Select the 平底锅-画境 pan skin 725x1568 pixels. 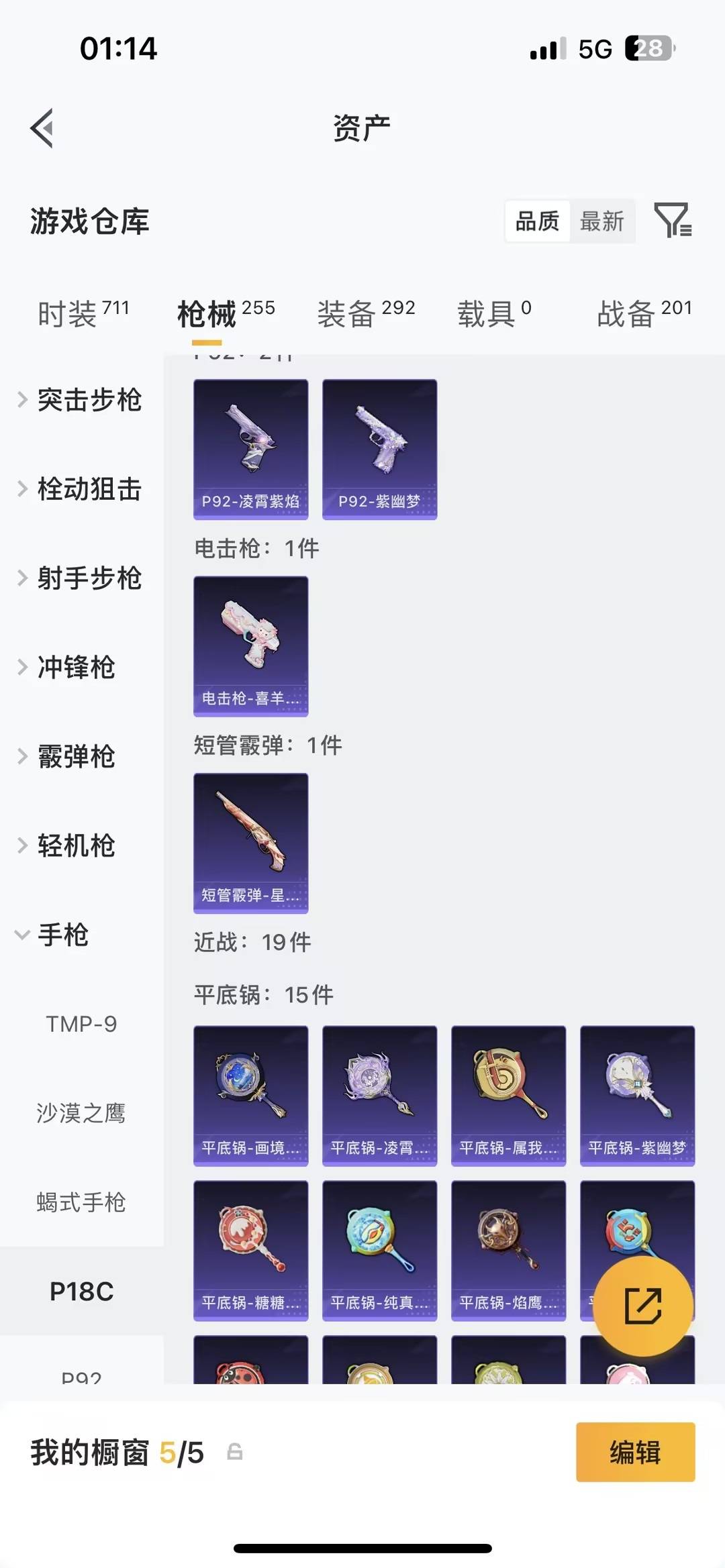pos(250,1094)
